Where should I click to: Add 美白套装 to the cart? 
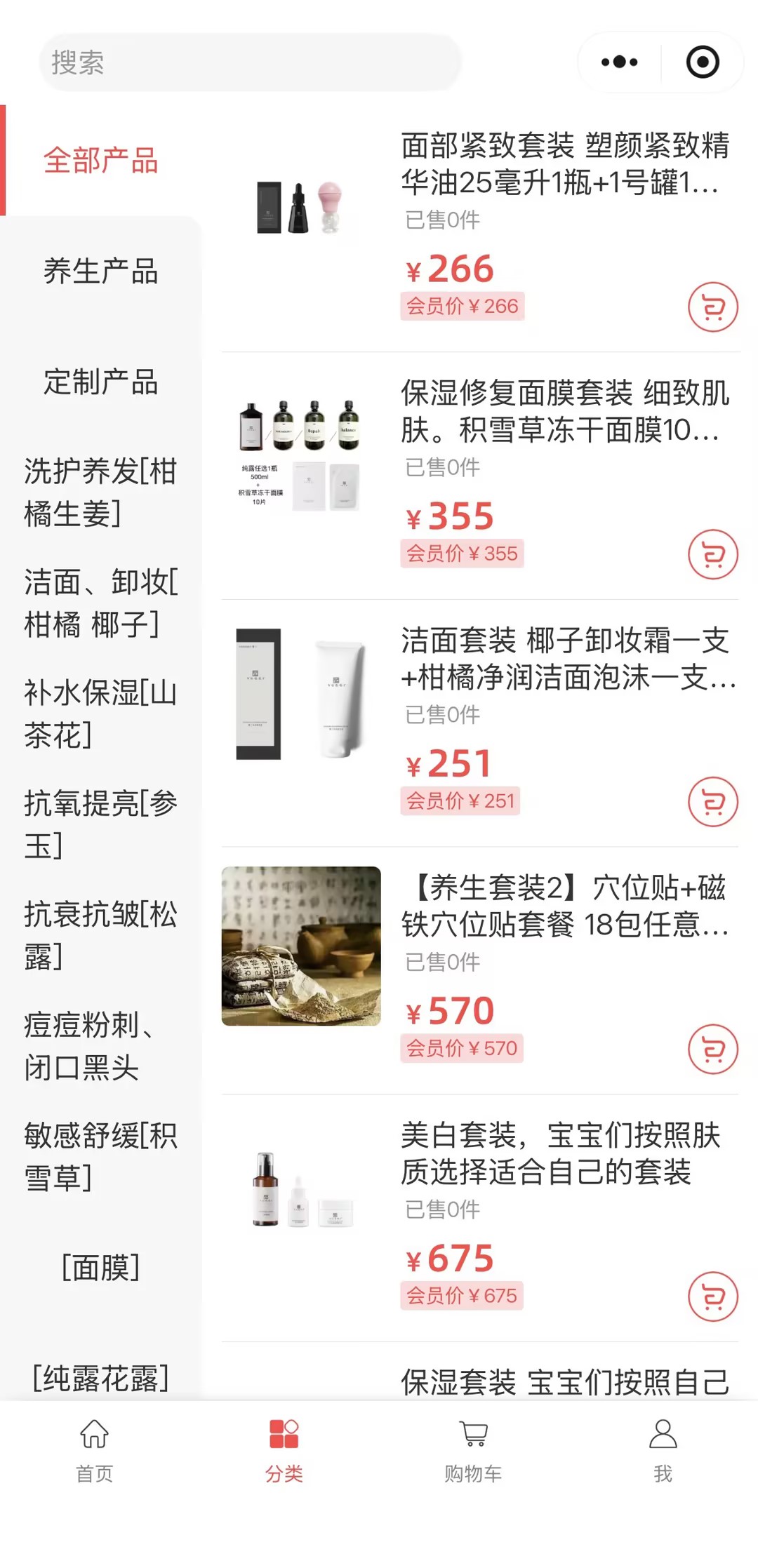(712, 1296)
